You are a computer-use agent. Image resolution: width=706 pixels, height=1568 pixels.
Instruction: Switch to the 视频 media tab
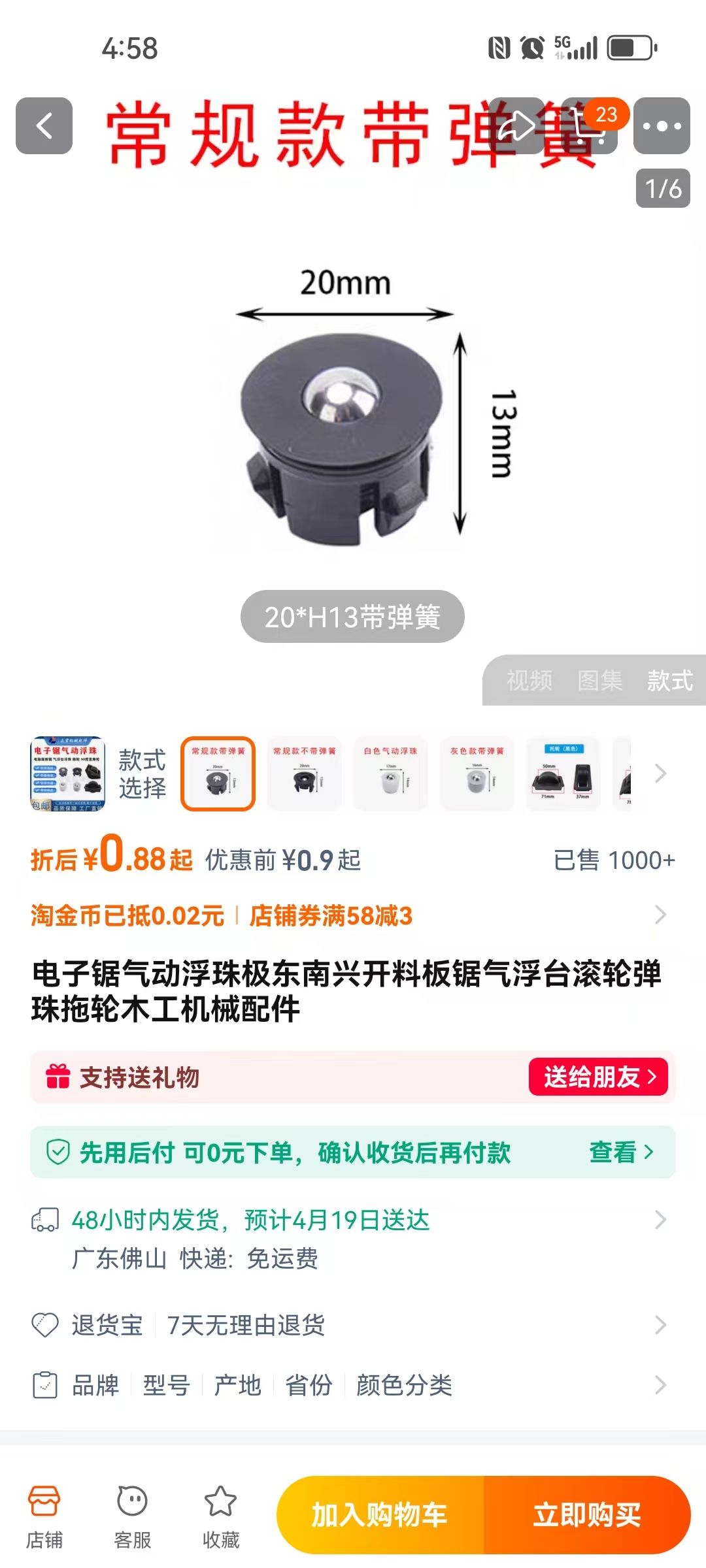point(529,681)
